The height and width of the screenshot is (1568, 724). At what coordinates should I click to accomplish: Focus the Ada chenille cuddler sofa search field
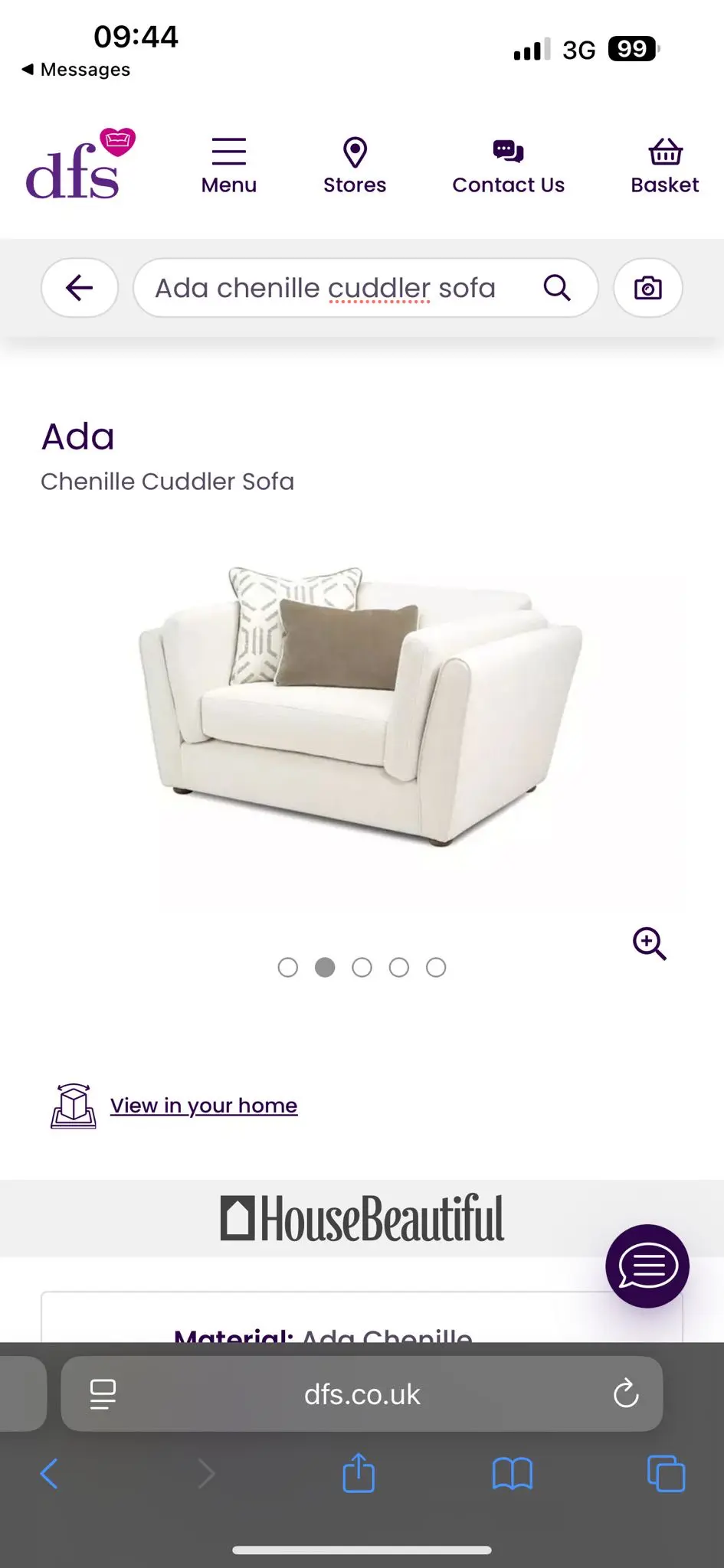[326, 288]
